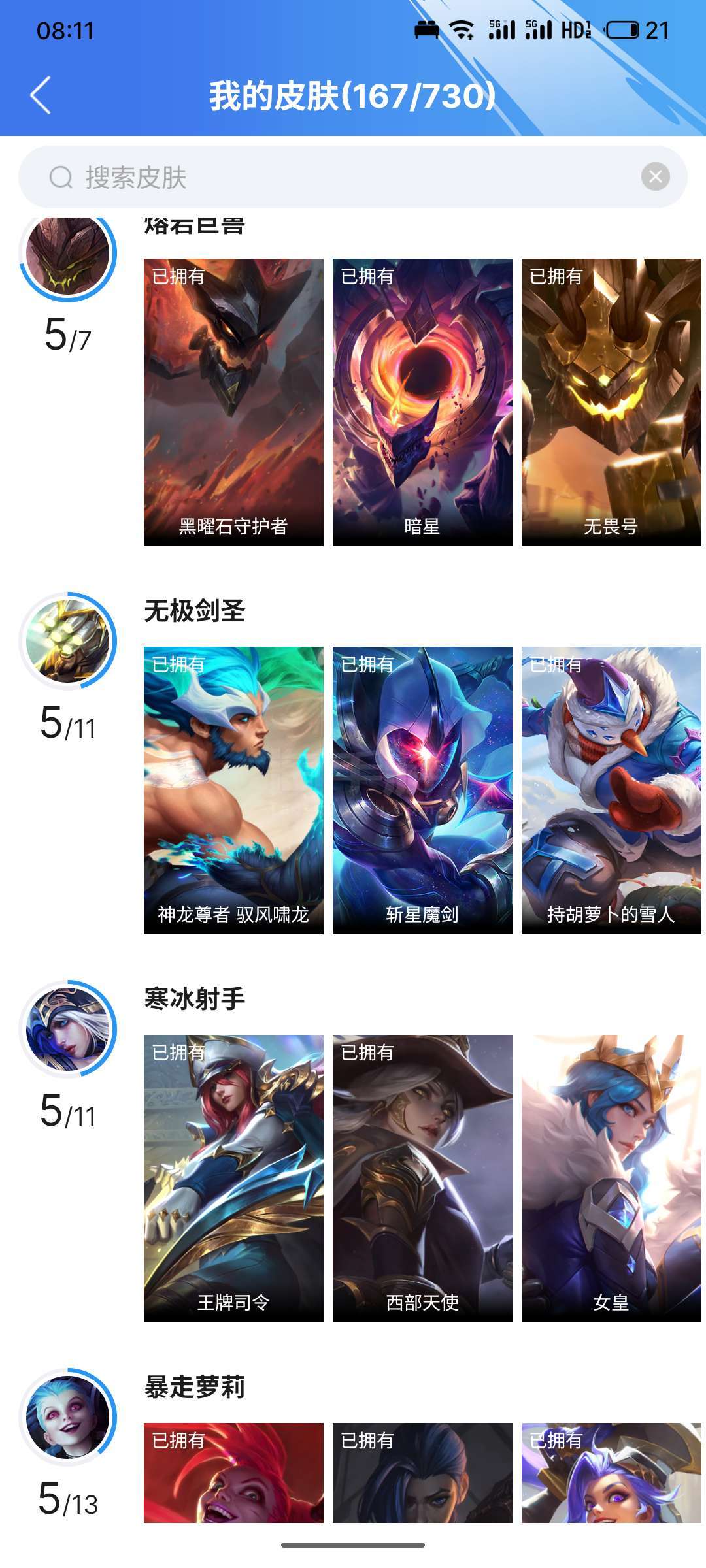Screen dimensions: 706x1568
Task: Select the 西部天使 skin
Action: point(422,1178)
